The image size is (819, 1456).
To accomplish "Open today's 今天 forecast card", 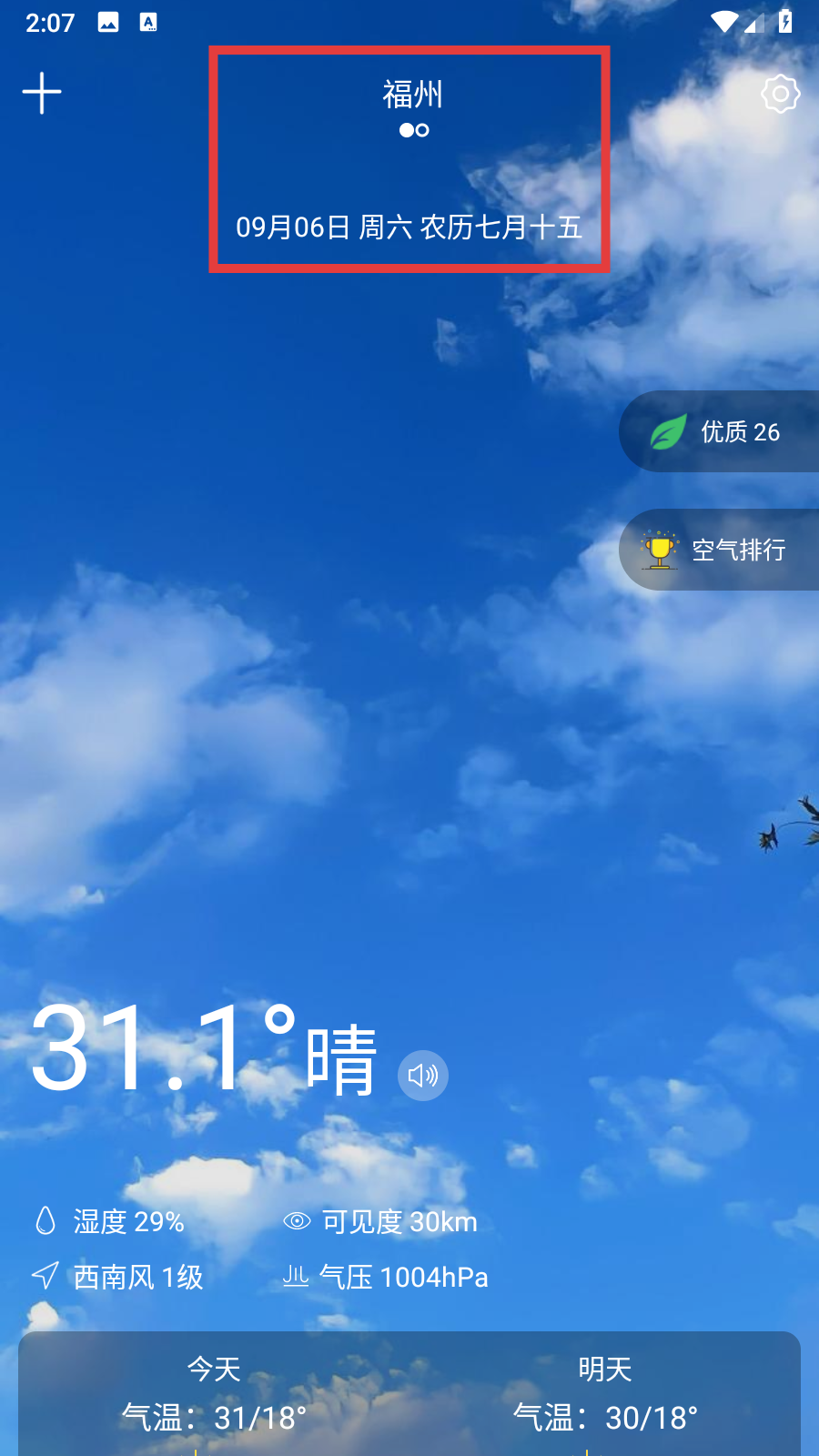I will coord(214,1394).
